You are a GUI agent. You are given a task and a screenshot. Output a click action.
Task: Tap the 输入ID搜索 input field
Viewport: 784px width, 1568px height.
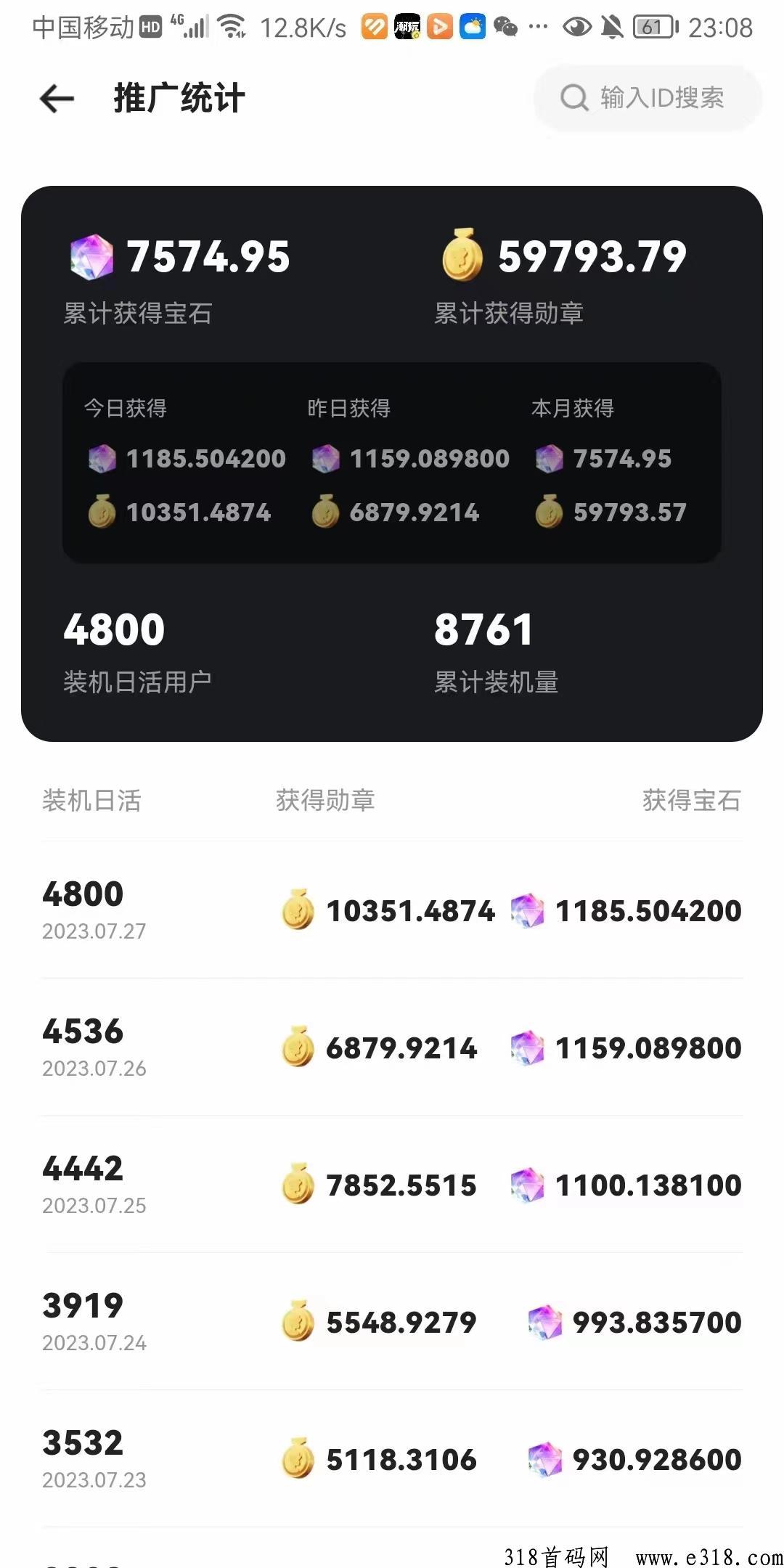click(x=661, y=99)
